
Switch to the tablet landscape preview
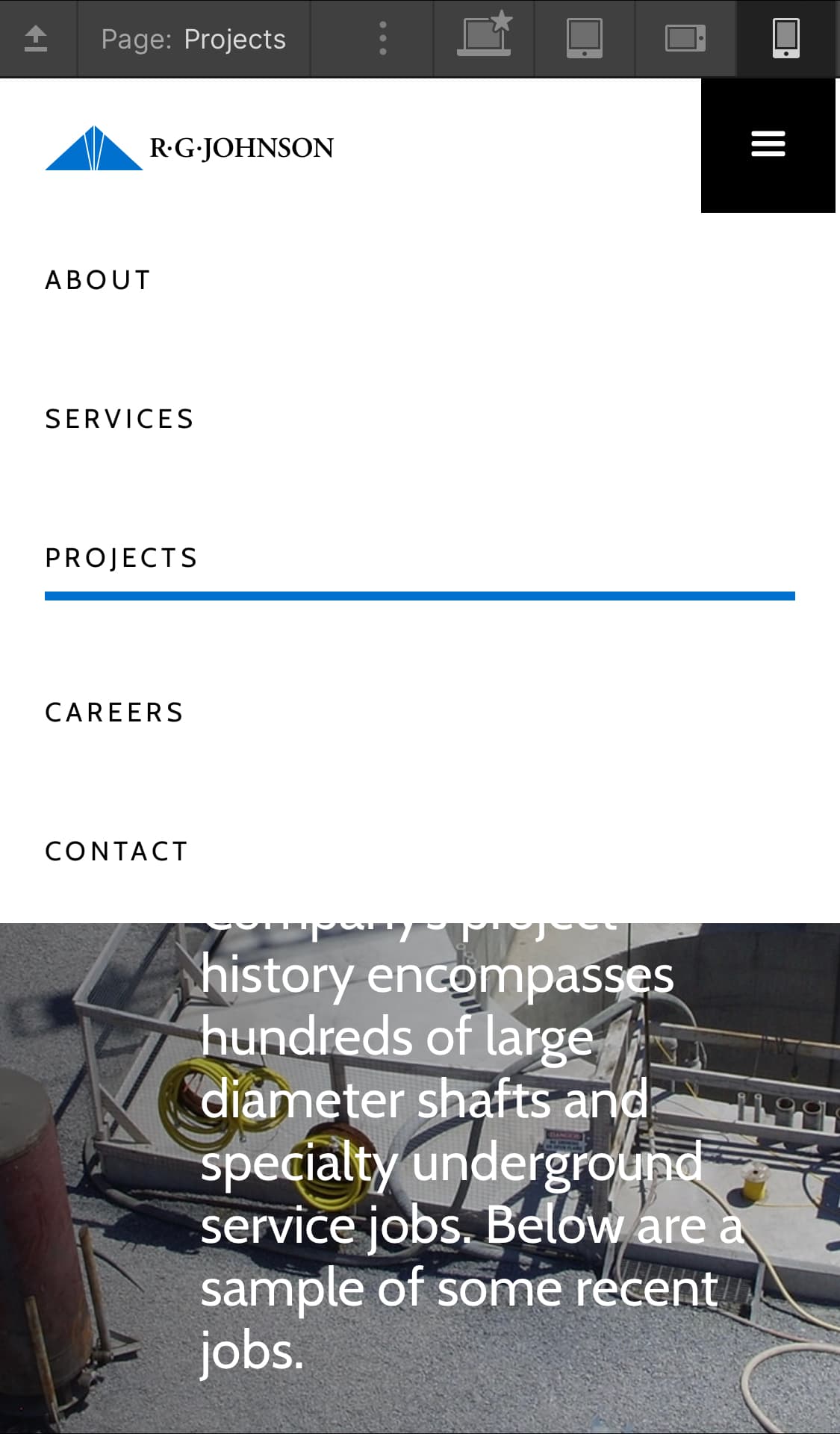point(685,39)
